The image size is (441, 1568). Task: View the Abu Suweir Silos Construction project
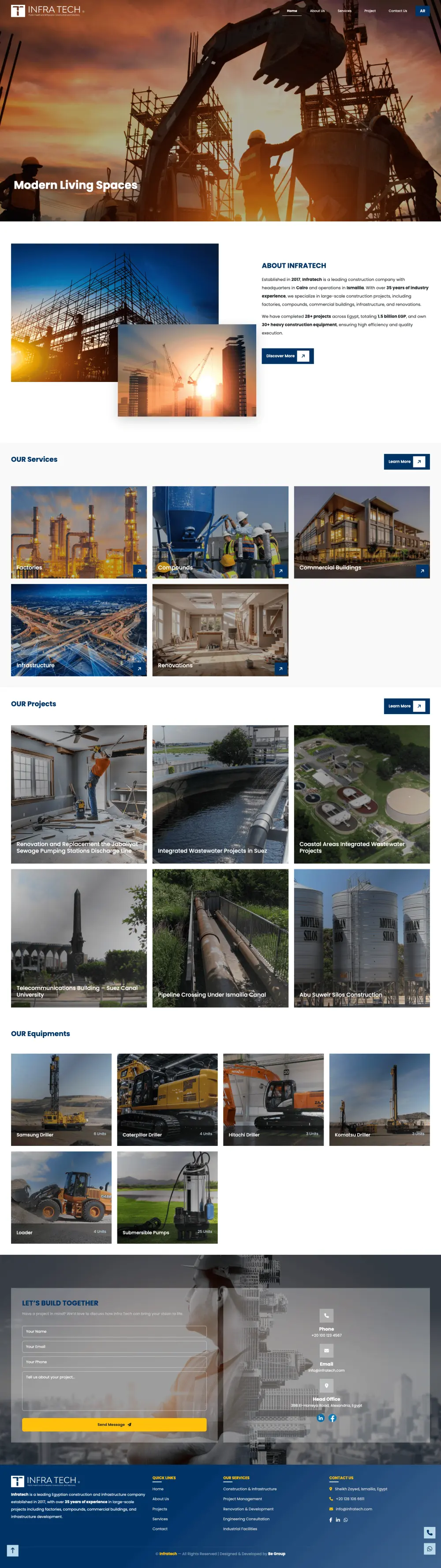(x=361, y=937)
